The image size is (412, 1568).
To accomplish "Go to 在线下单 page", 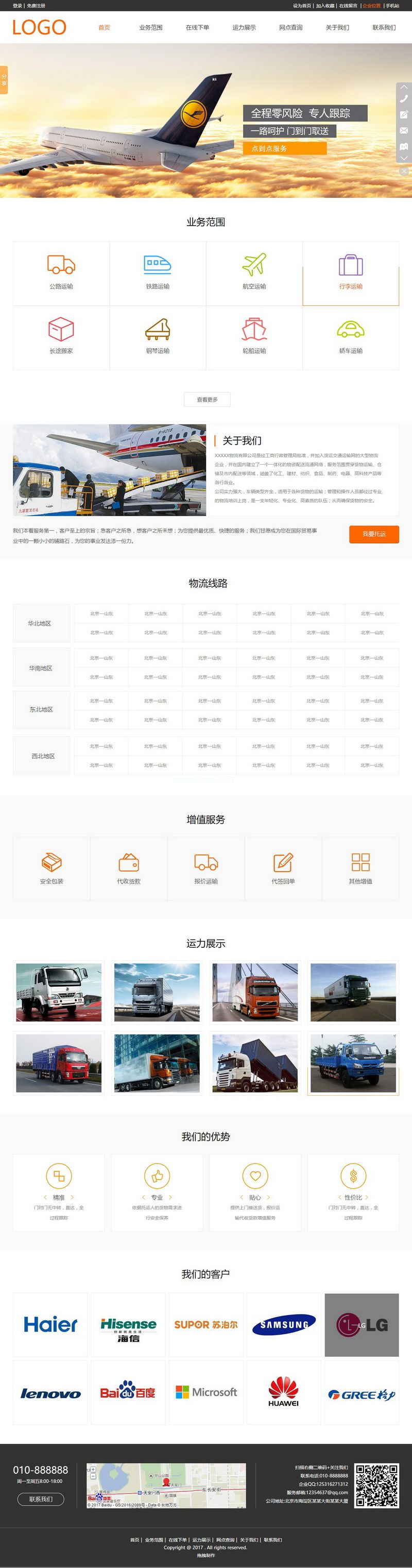I will pos(197,27).
